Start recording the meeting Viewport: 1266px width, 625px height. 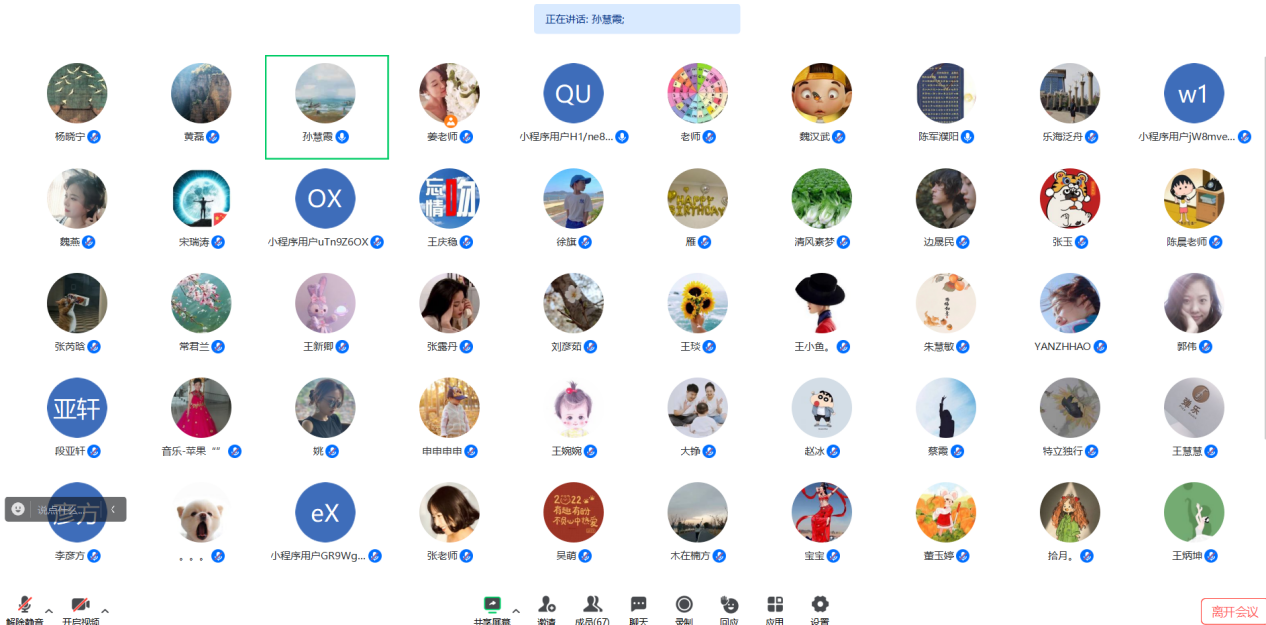pyautogui.click(x=684, y=608)
